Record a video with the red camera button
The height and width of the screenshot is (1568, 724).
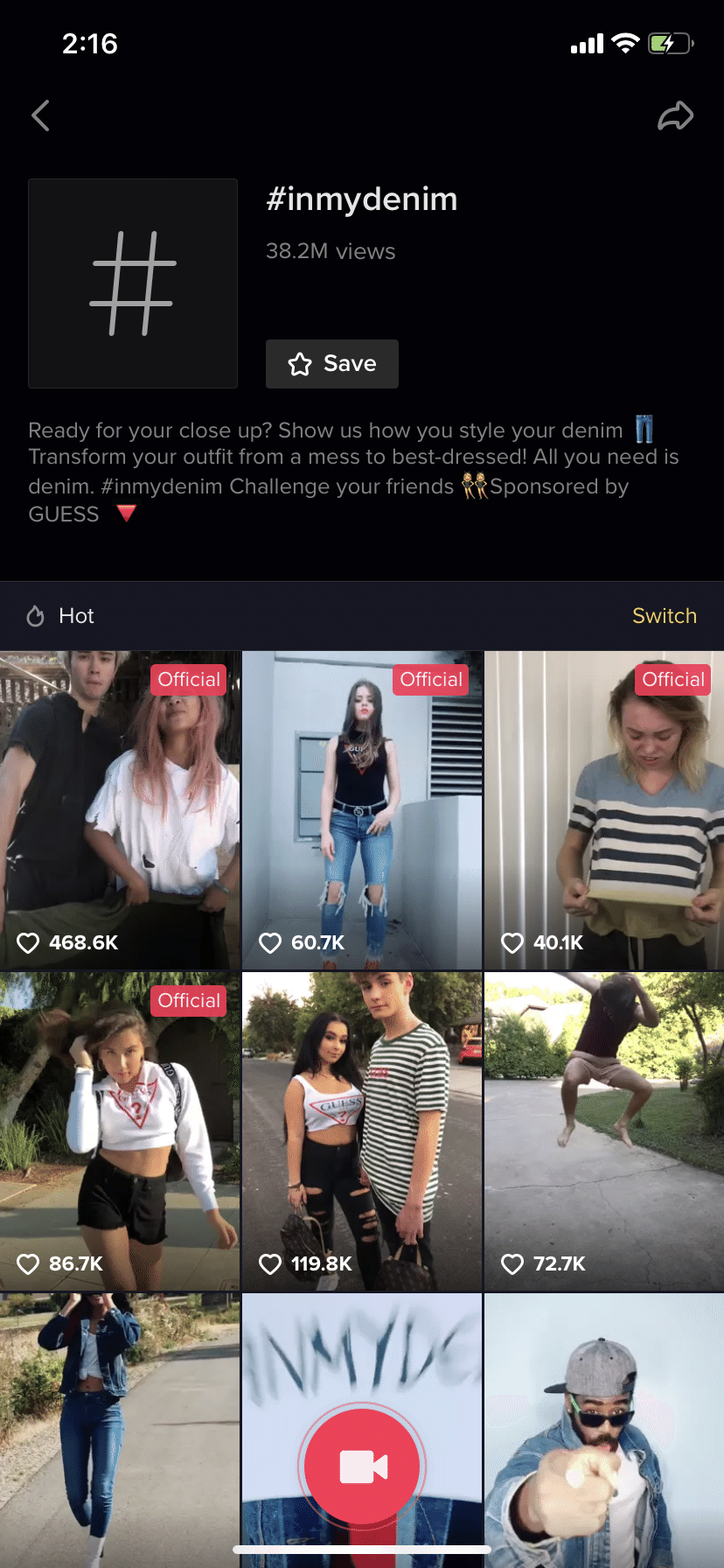362,1466
